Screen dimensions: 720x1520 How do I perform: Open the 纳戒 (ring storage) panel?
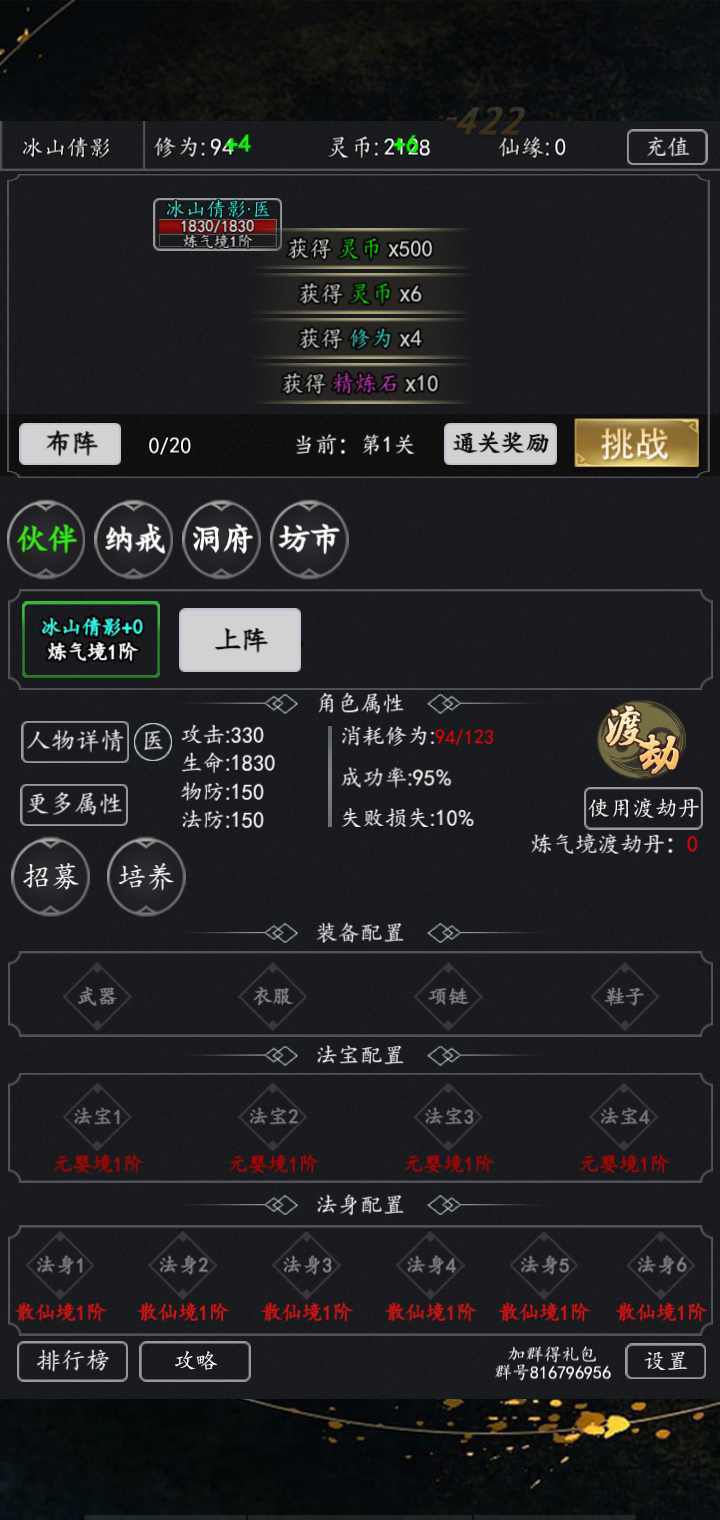point(133,540)
